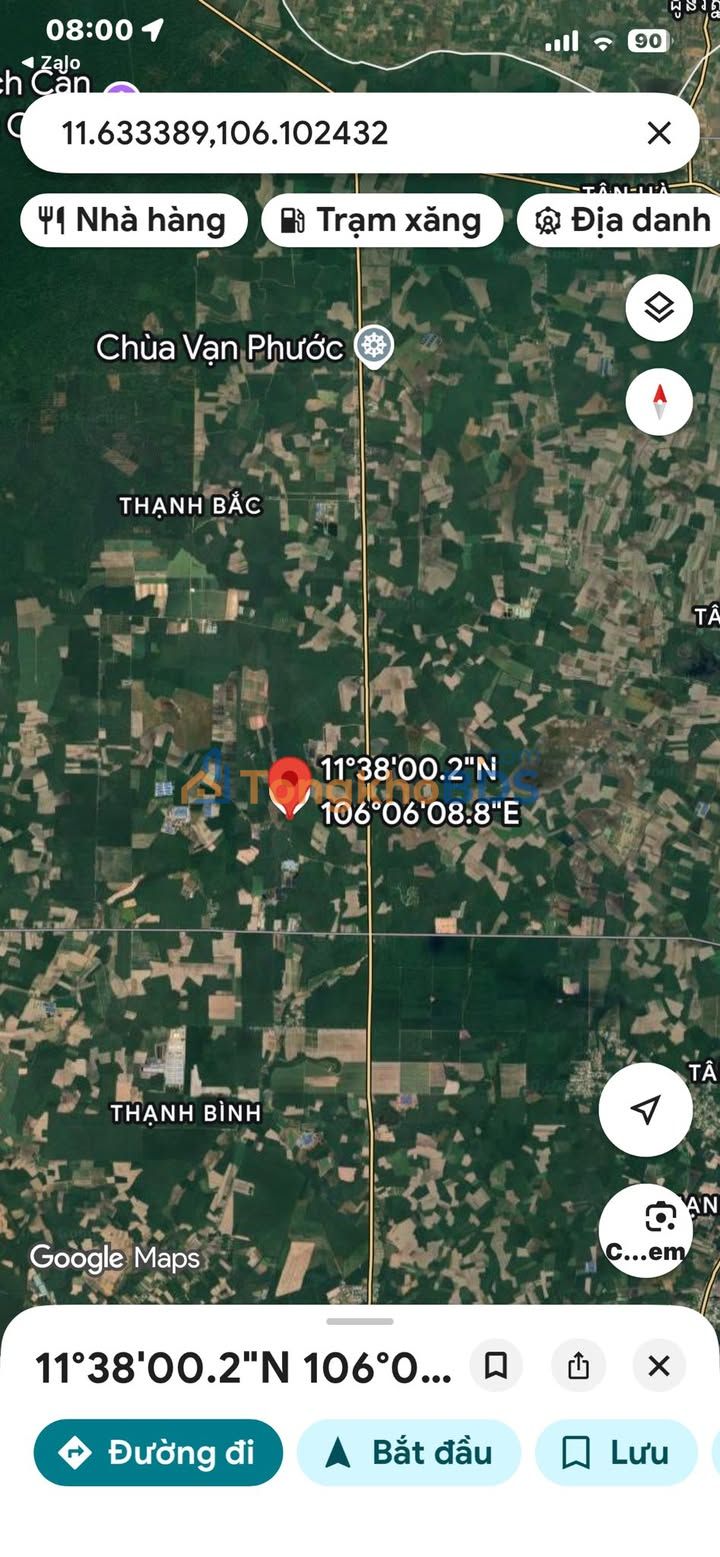Screen dimensions: 720x1557
Task: Open the map layers button
Action: (659, 308)
